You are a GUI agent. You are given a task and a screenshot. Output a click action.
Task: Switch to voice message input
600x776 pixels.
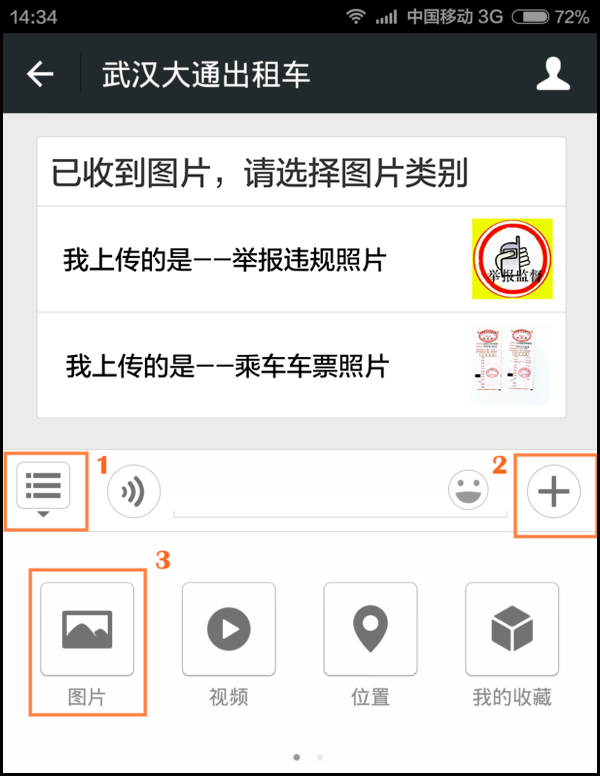[133, 492]
